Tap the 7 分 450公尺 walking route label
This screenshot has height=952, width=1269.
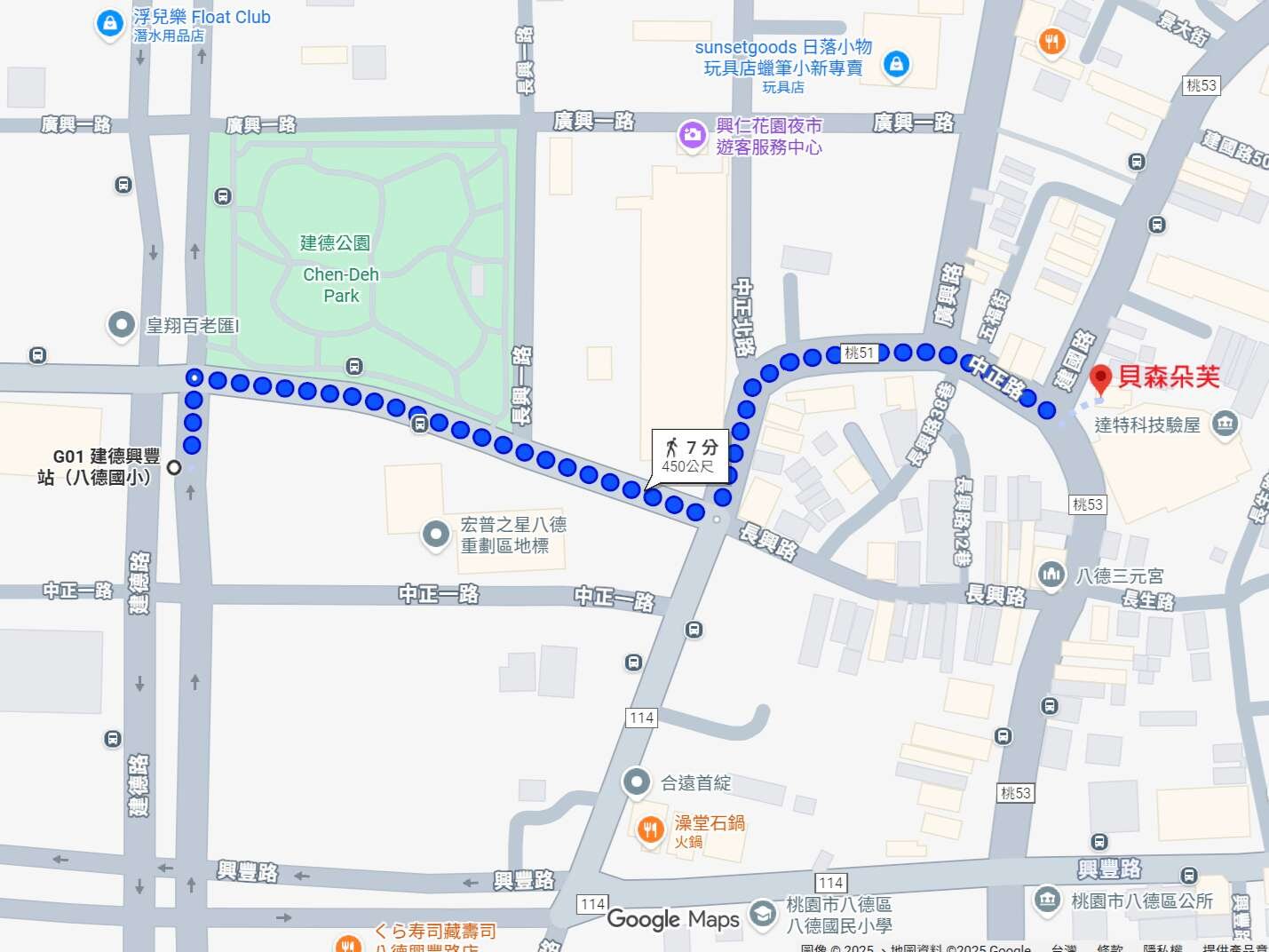coord(690,456)
